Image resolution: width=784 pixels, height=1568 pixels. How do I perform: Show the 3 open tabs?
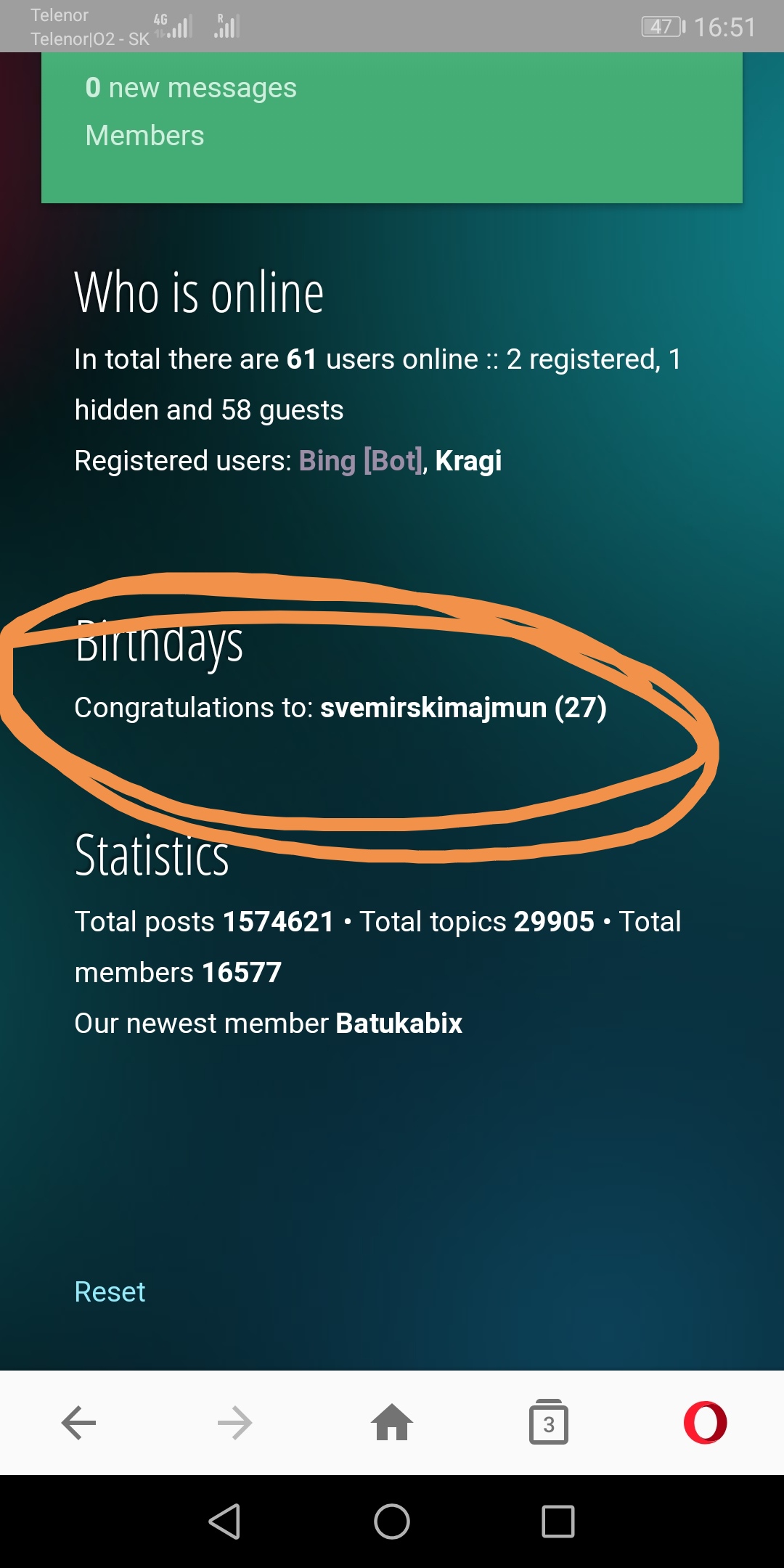tap(549, 1422)
